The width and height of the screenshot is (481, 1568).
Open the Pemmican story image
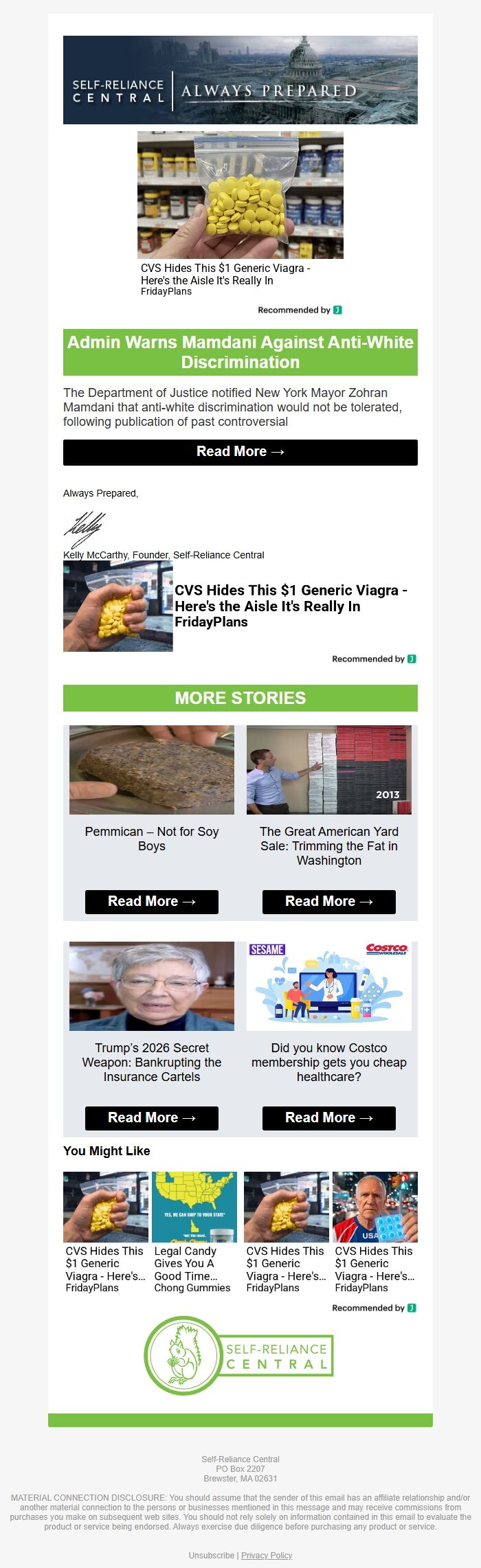(x=151, y=770)
